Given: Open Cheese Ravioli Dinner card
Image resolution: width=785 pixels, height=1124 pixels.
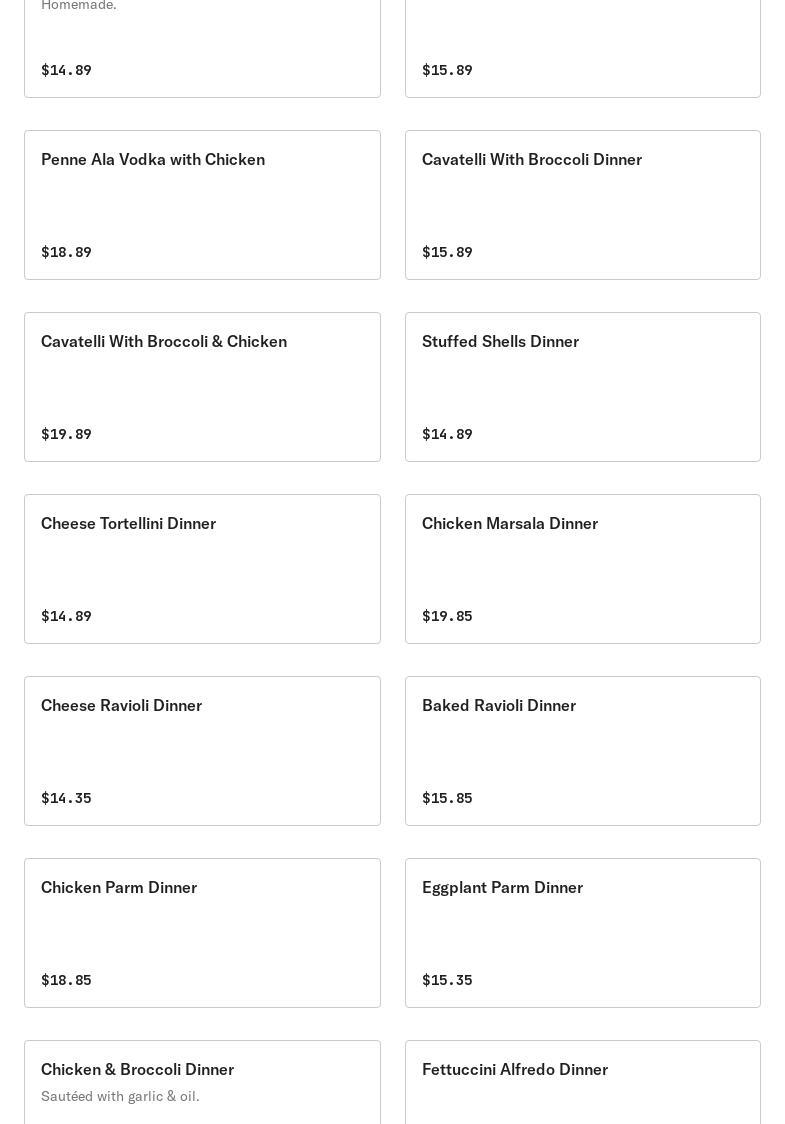Looking at the screenshot, I should (202, 751).
